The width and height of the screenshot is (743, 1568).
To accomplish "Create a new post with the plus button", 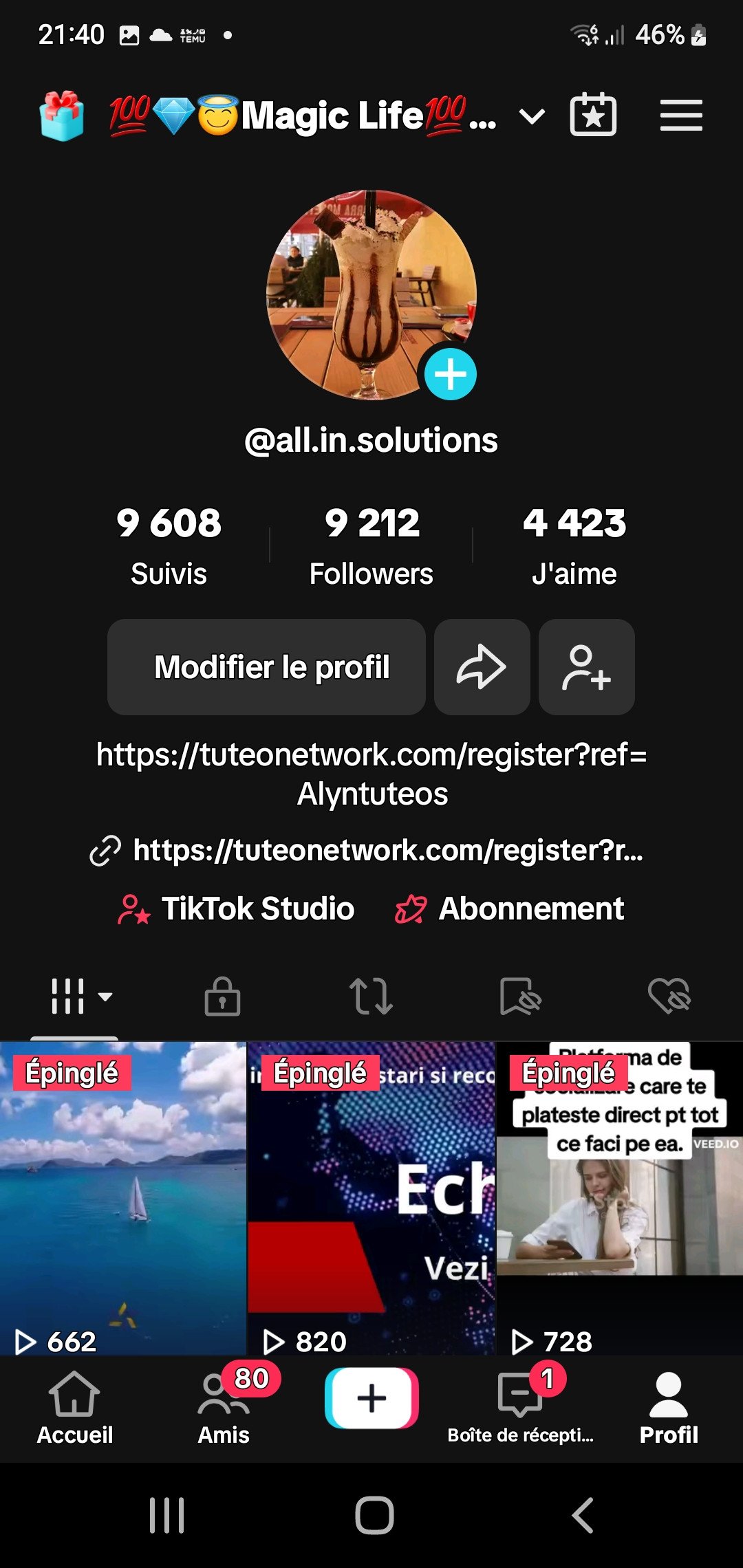I will pyautogui.click(x=371, y=1397).
